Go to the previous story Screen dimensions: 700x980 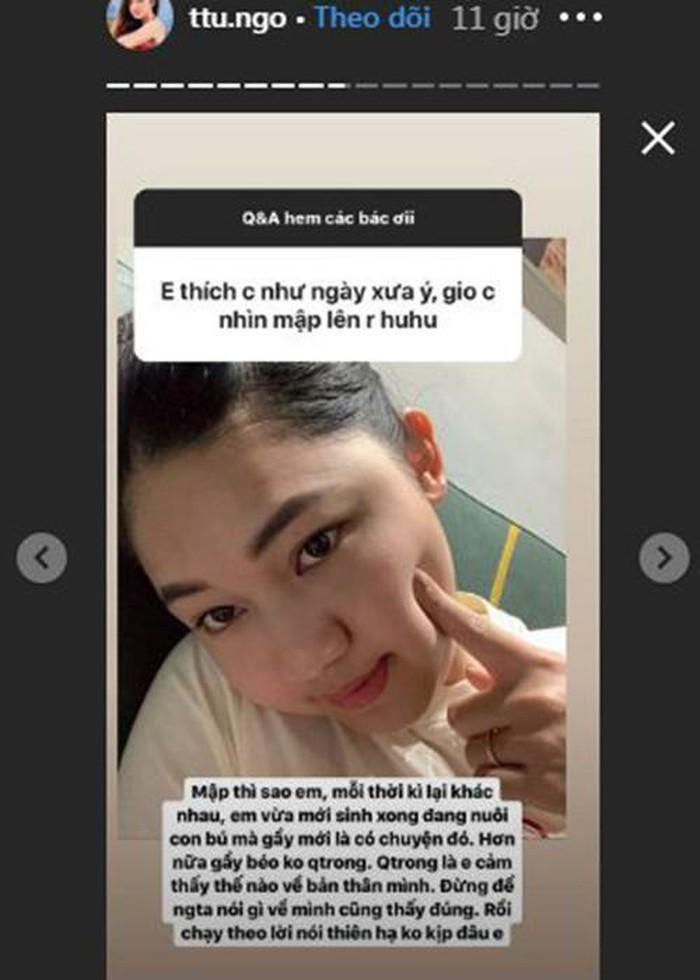tap(42, 558)
